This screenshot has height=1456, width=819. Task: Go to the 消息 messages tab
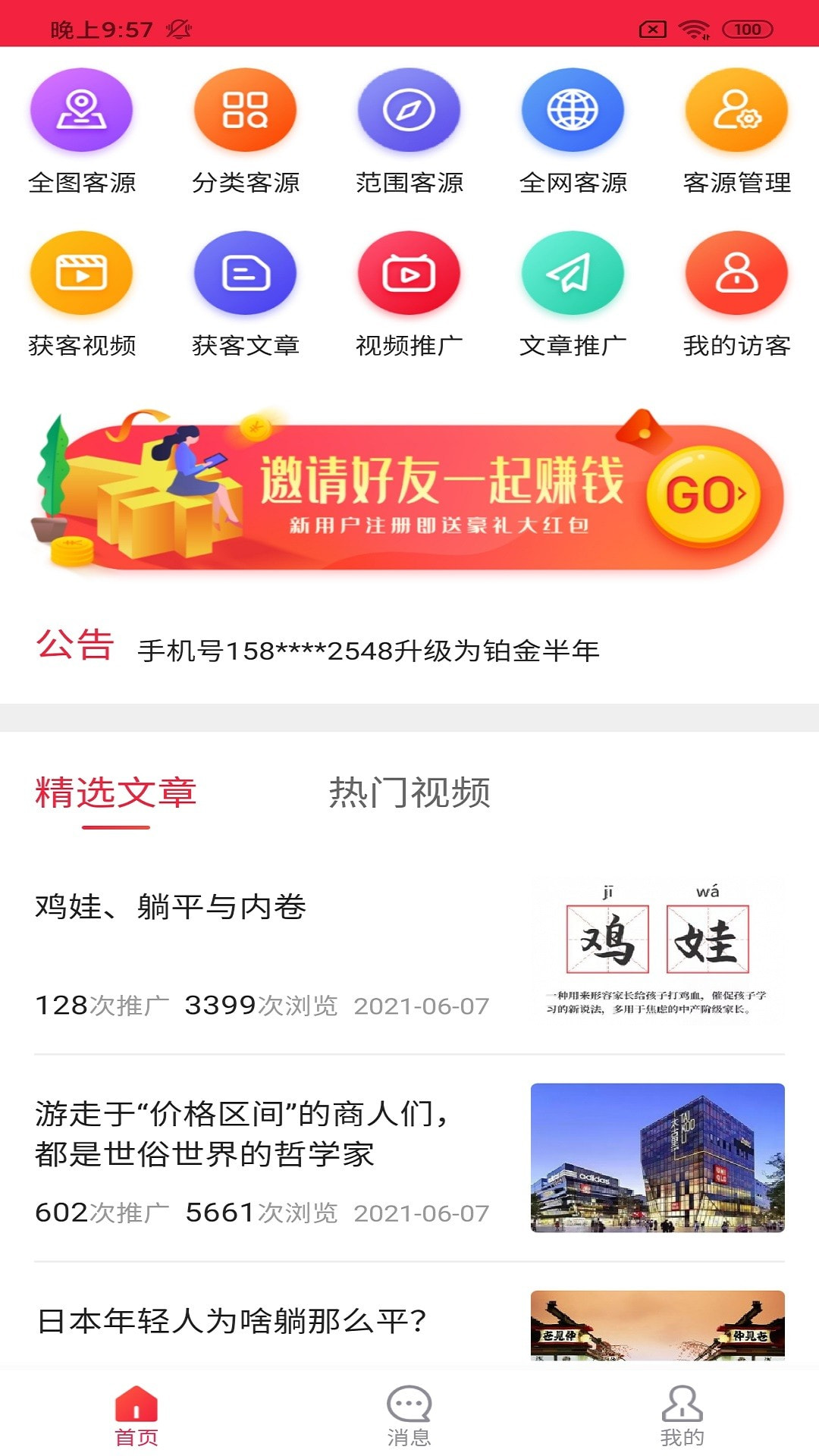(409, 1415)
